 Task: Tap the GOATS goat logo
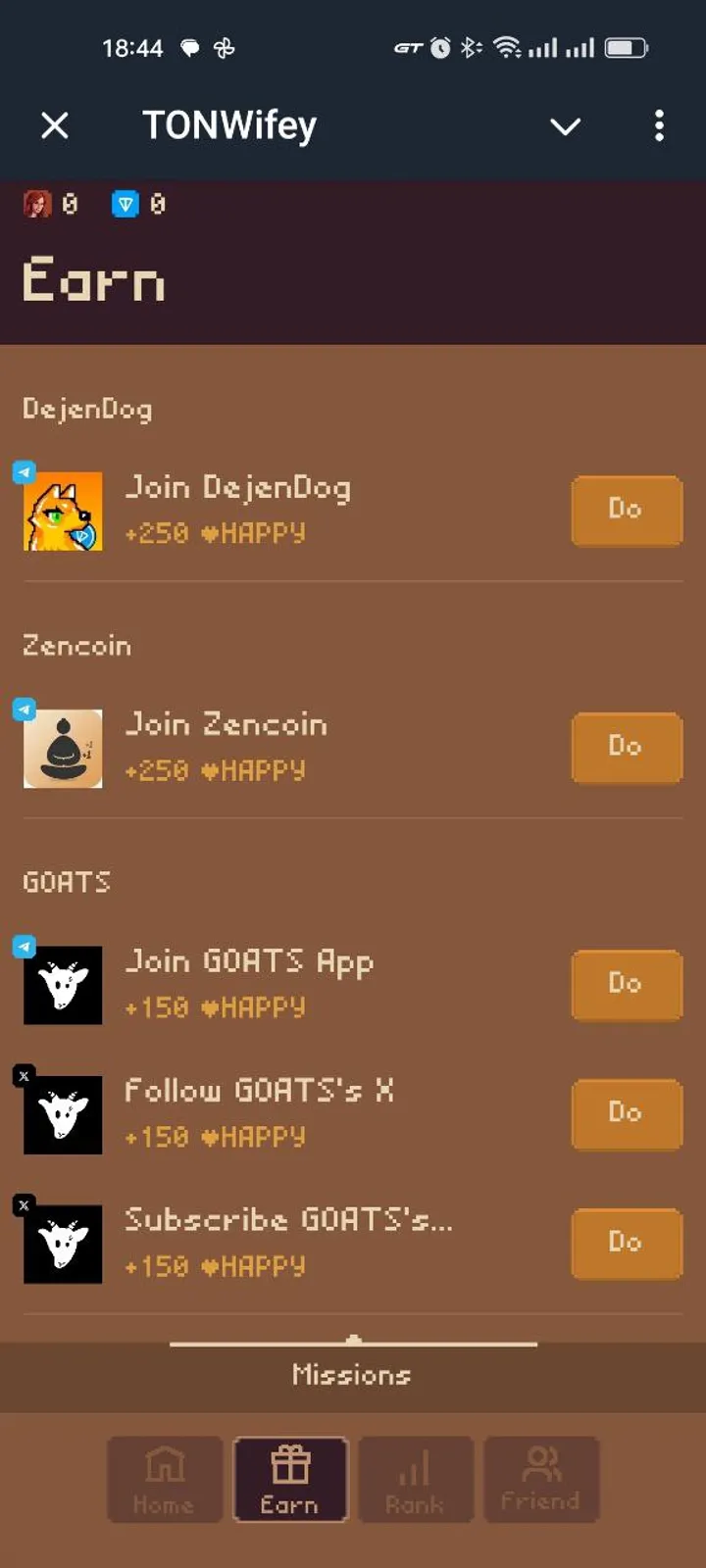pos(62,985)
